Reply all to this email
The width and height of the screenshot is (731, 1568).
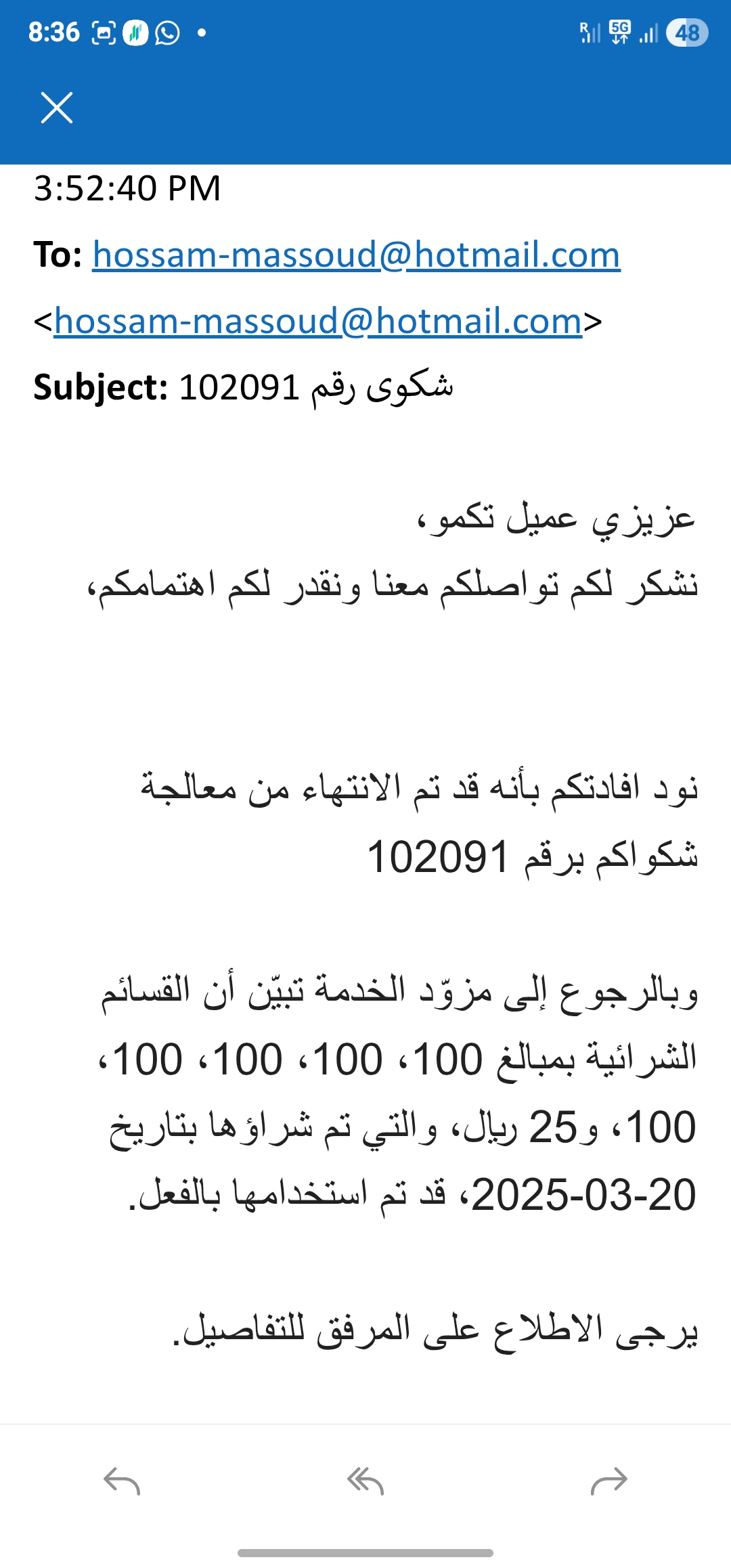(x=365, y=1481)
